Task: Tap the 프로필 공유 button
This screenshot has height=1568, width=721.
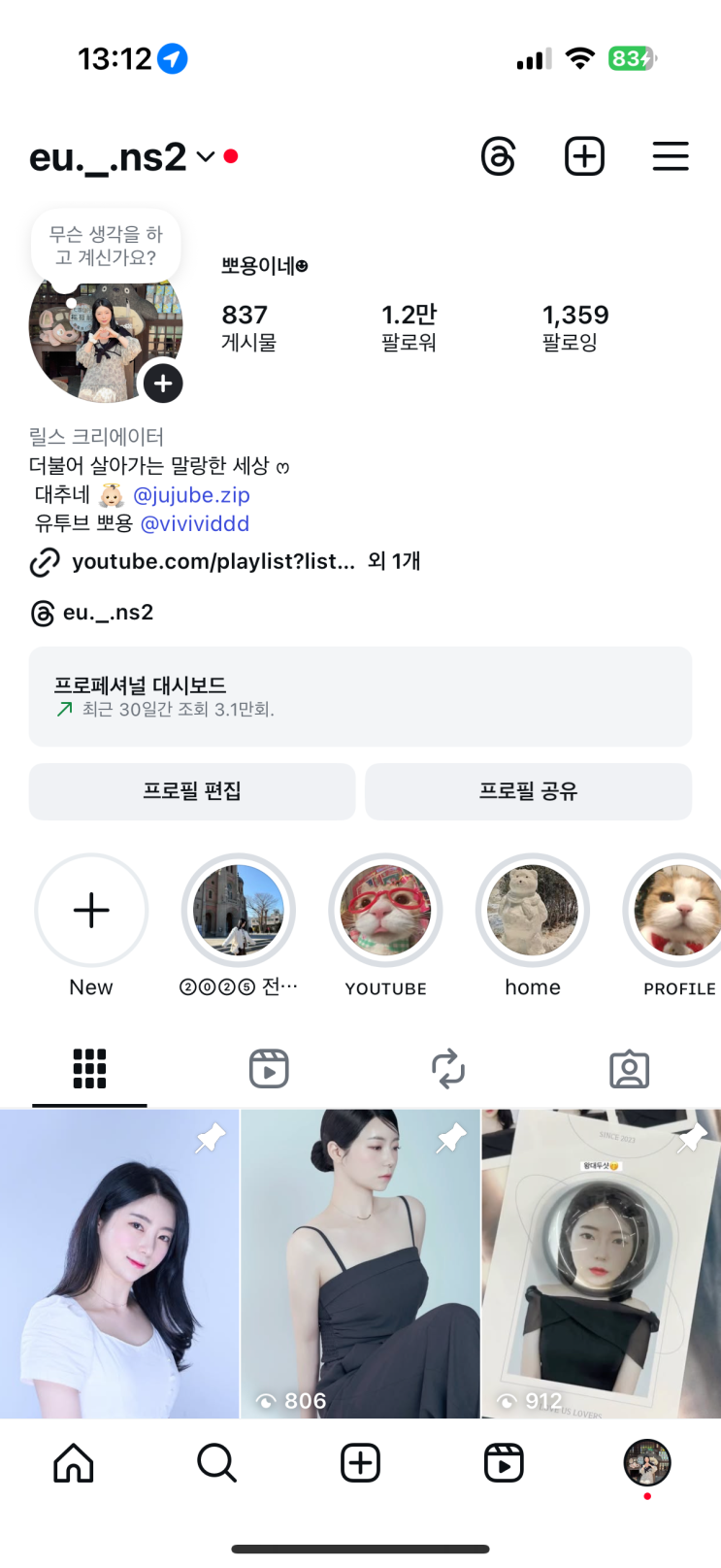Action: click(x=528, y=791)
